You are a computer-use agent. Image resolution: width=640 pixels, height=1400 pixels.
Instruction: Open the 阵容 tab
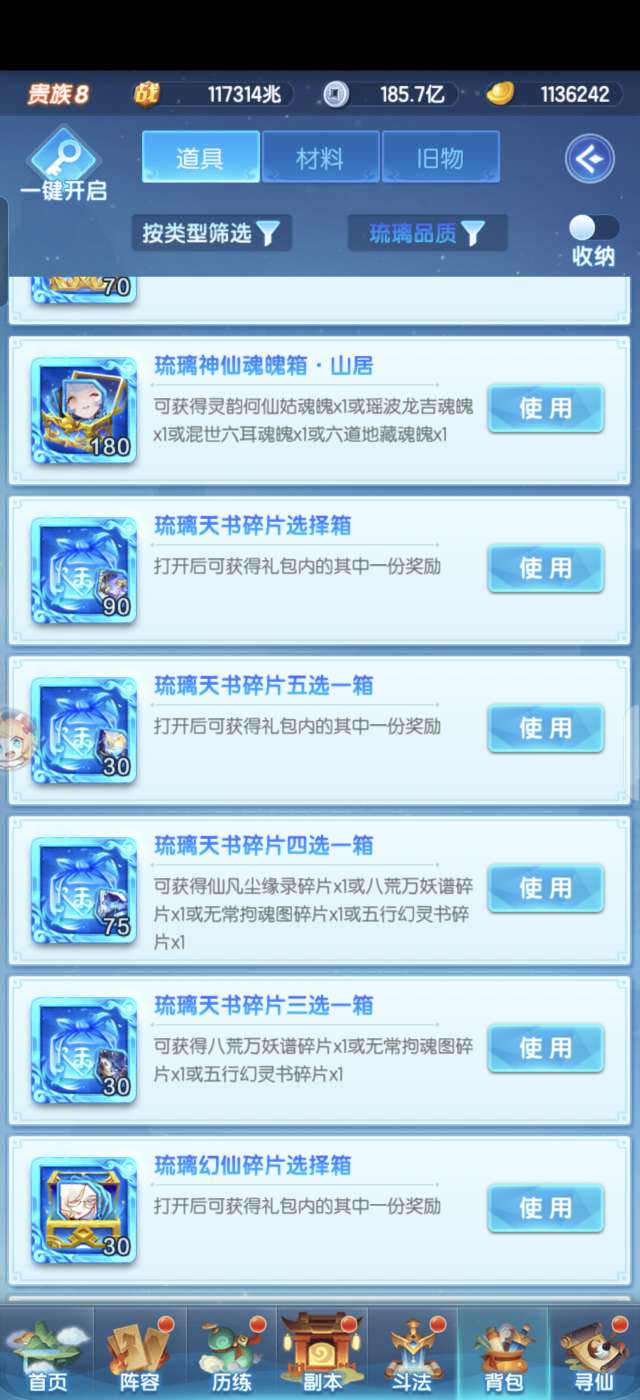(137, 1353)
